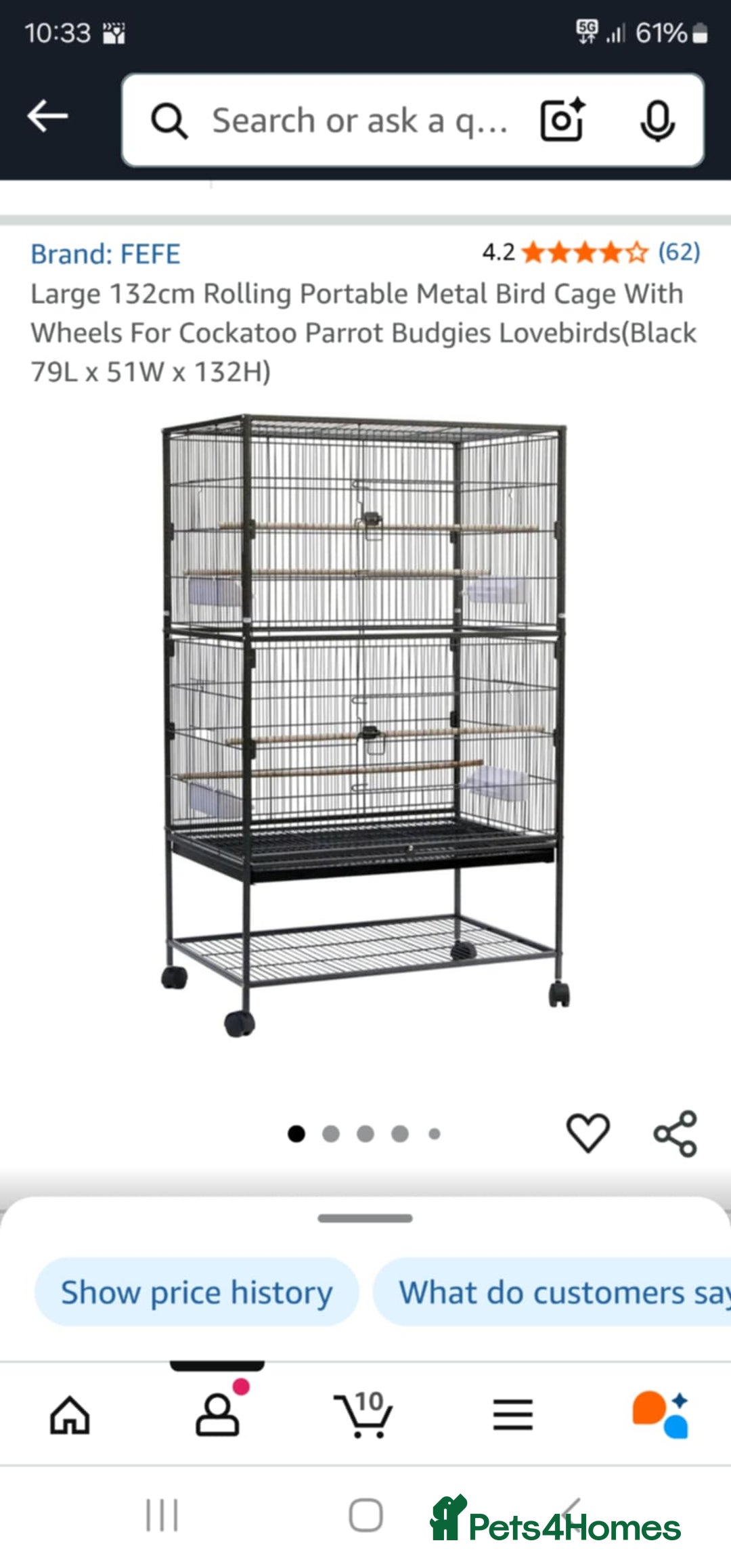Open the cart with 10 items
The width and height of the screenshot is (731, 1568).
pyautogui.click(x=364, y=1415)
